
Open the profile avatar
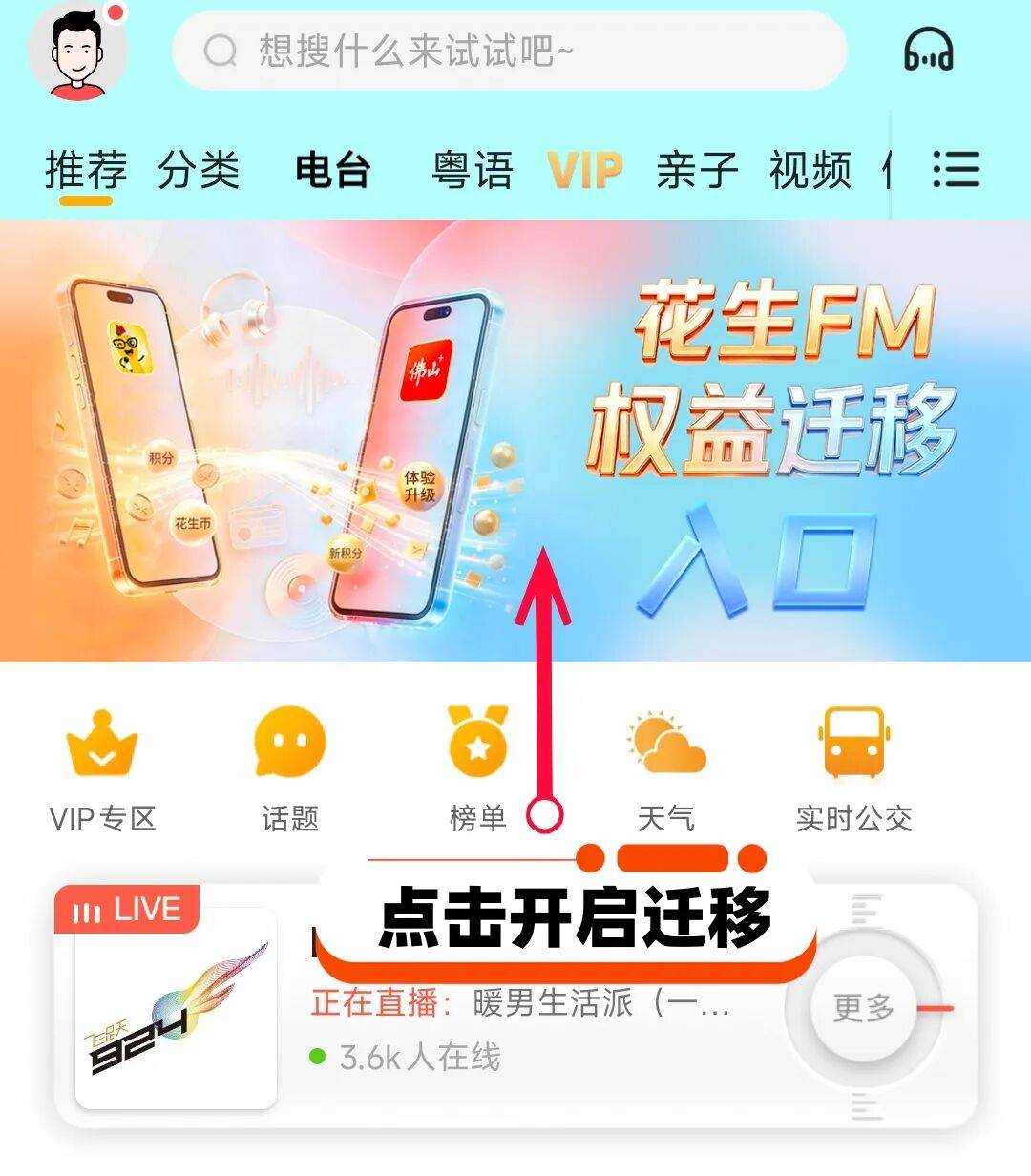tap(78, 52)
